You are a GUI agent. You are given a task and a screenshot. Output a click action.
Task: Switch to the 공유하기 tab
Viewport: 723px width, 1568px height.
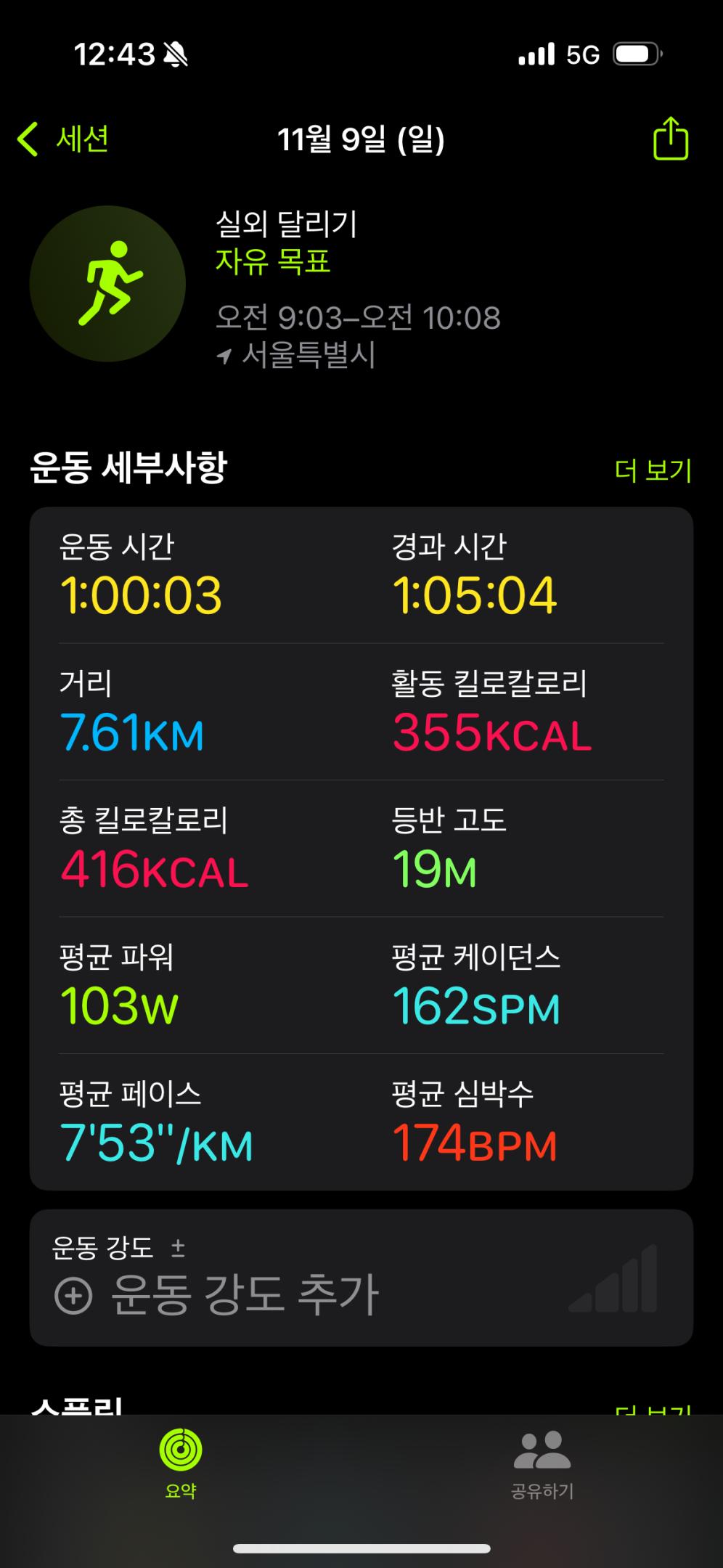542,1463
